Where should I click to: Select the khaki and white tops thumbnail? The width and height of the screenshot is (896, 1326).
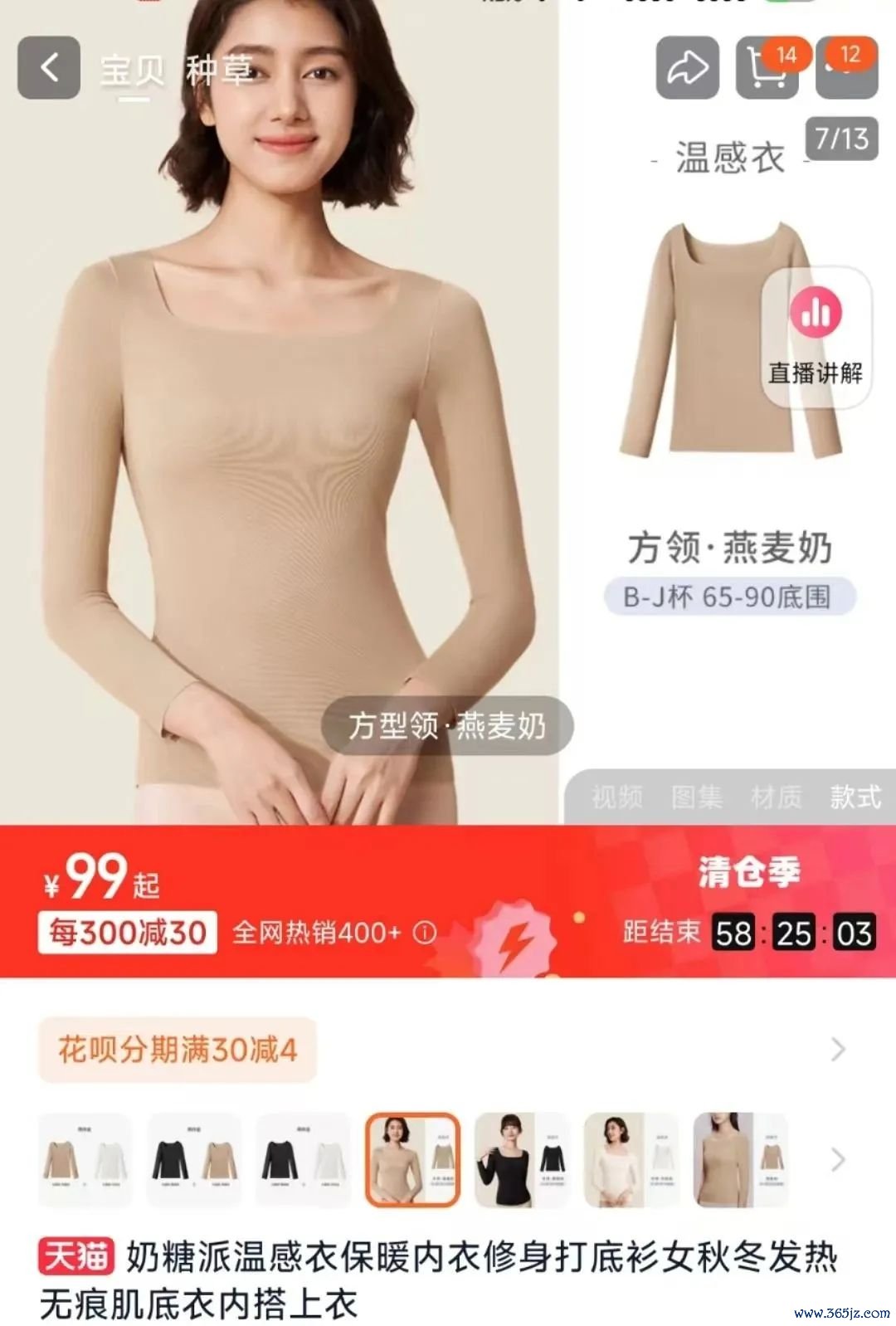coord(85,1160)
